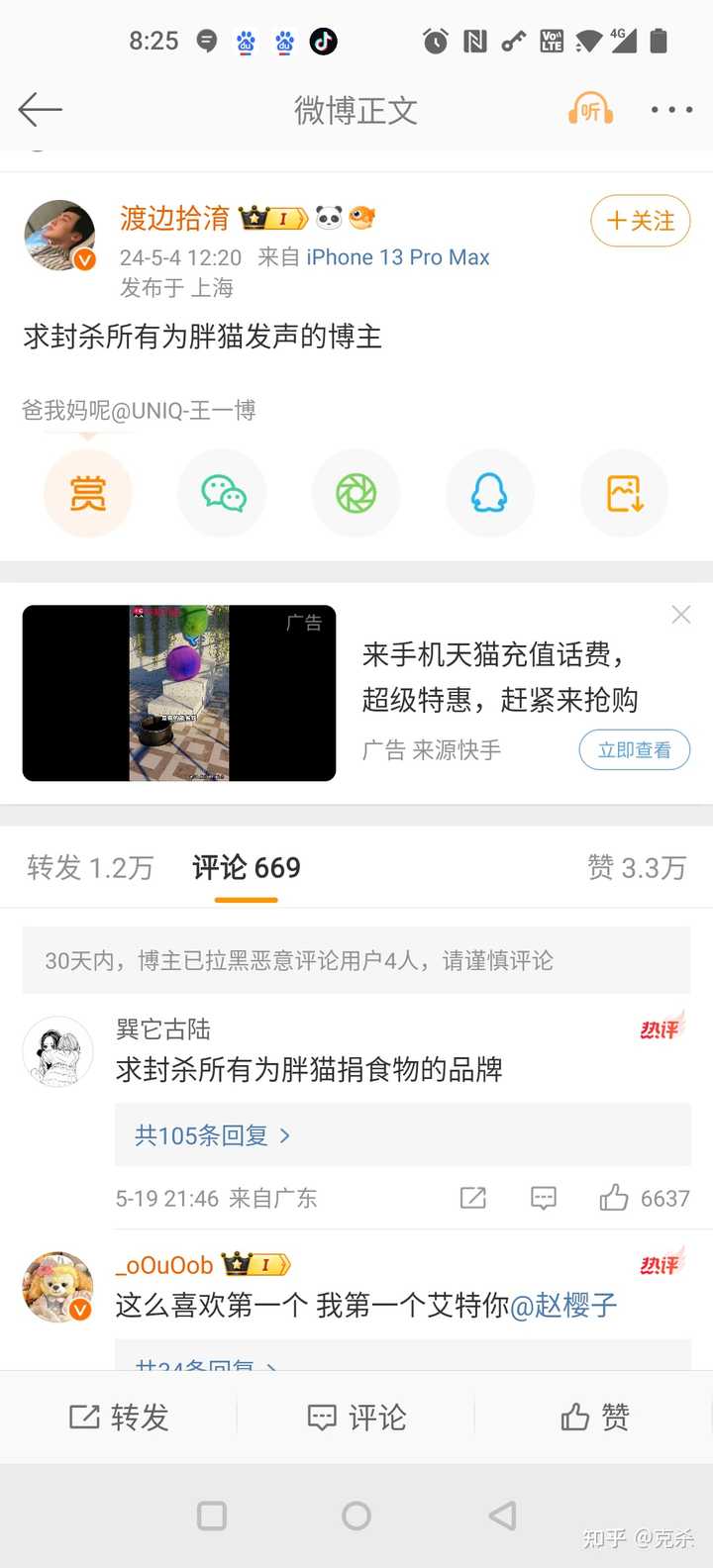
Task: Open the @赵樱子 mention link
Action: pos(563,1306)
